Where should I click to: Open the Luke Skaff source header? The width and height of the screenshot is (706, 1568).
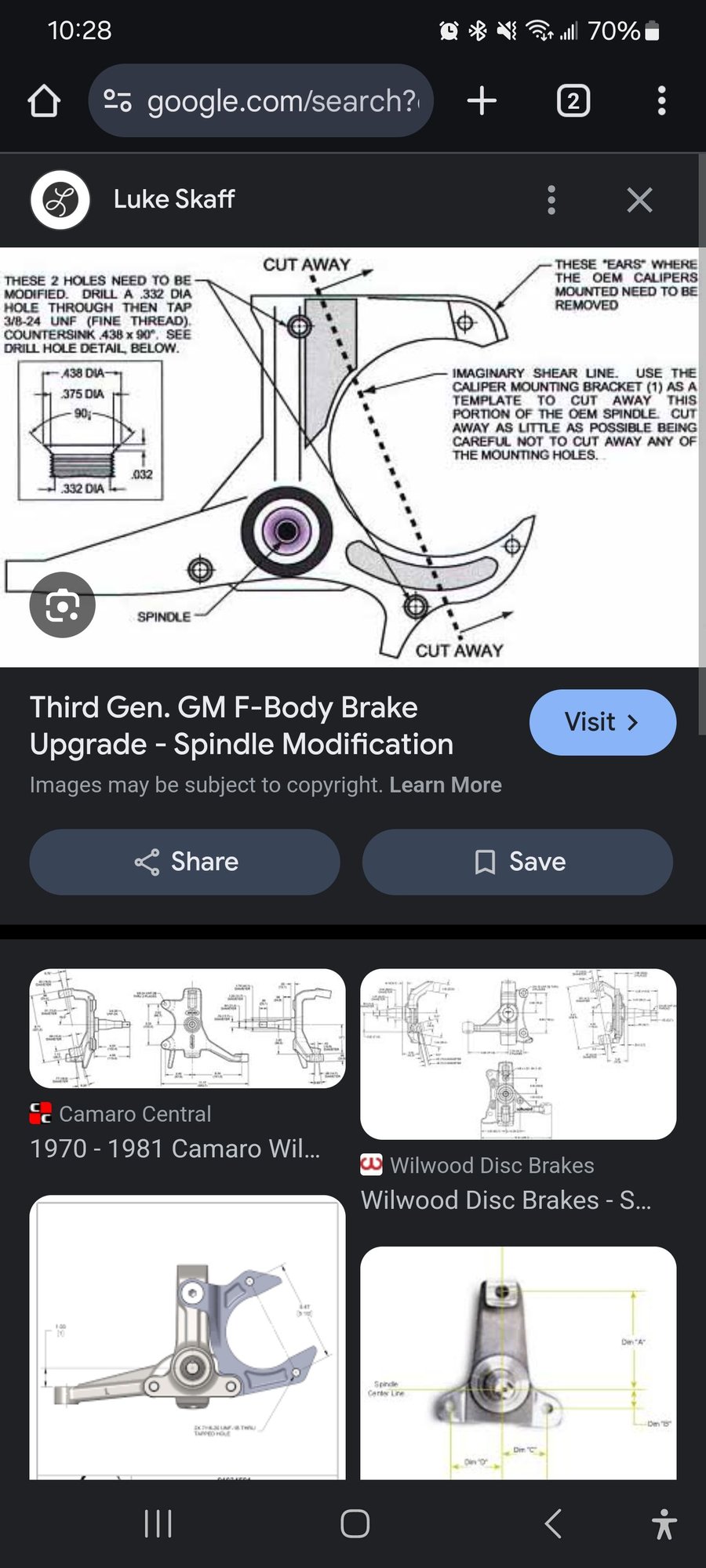(x=173, y=199)
